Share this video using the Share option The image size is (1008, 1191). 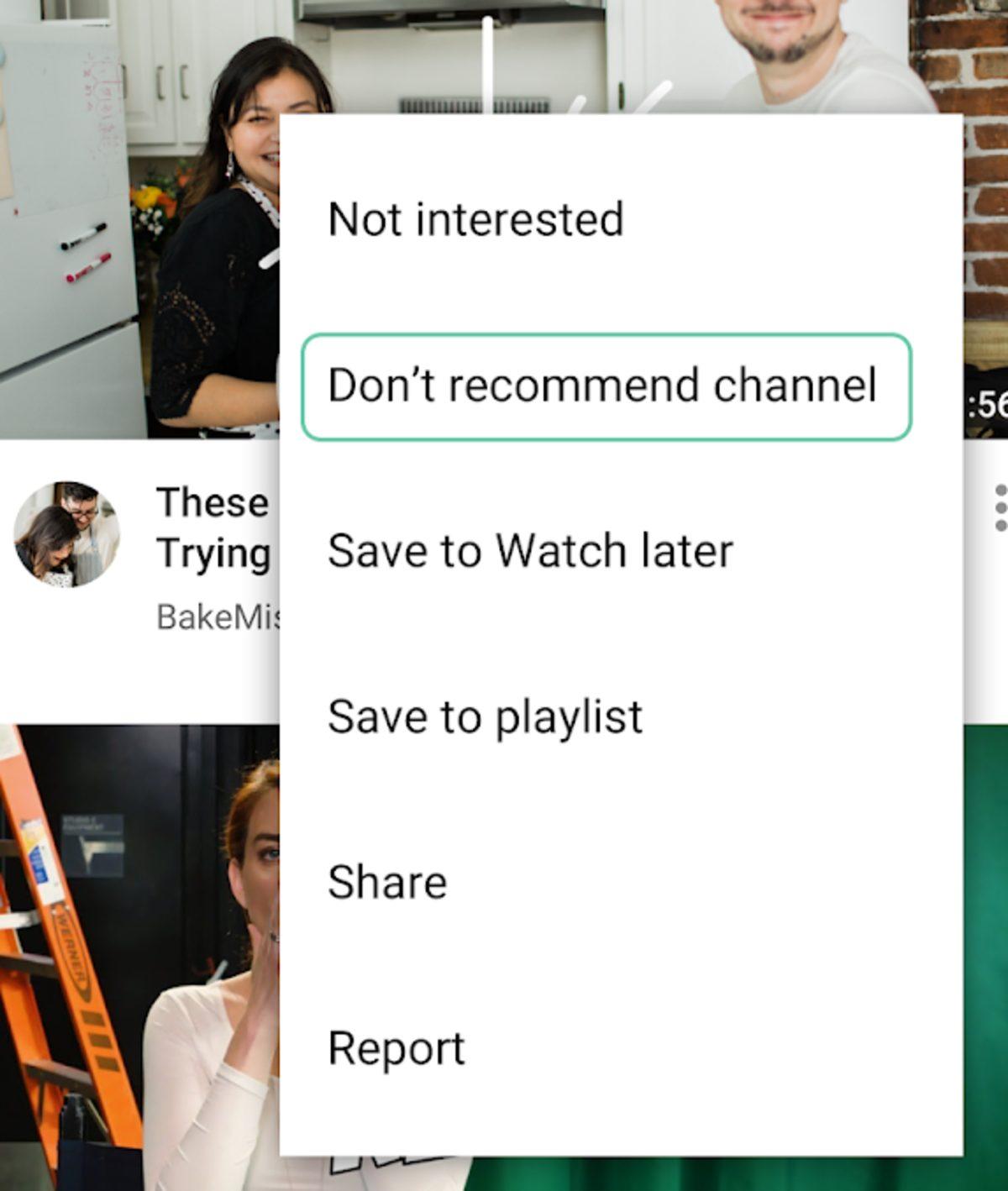coord(387,880)
